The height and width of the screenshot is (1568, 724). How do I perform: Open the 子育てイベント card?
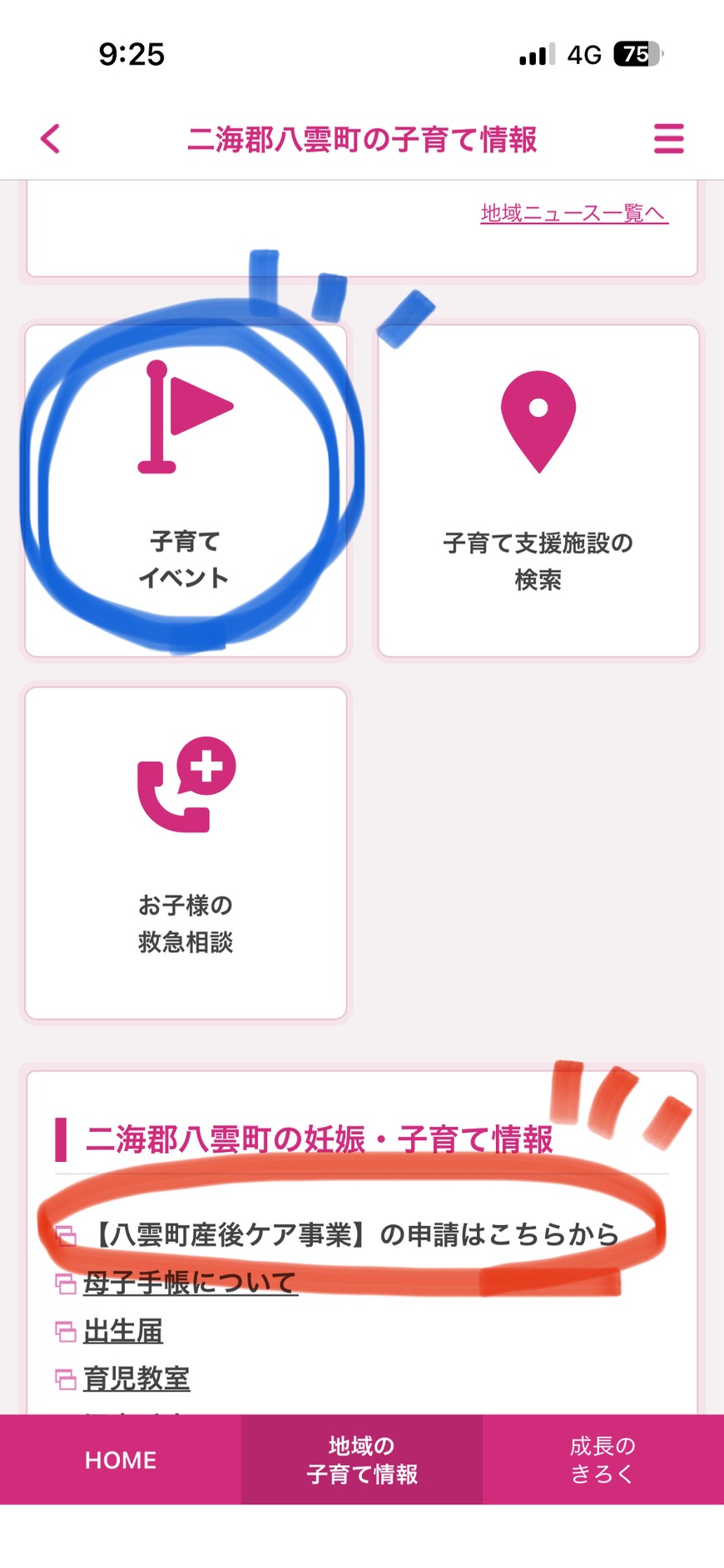pyautogui.click(x=186, y=491)
